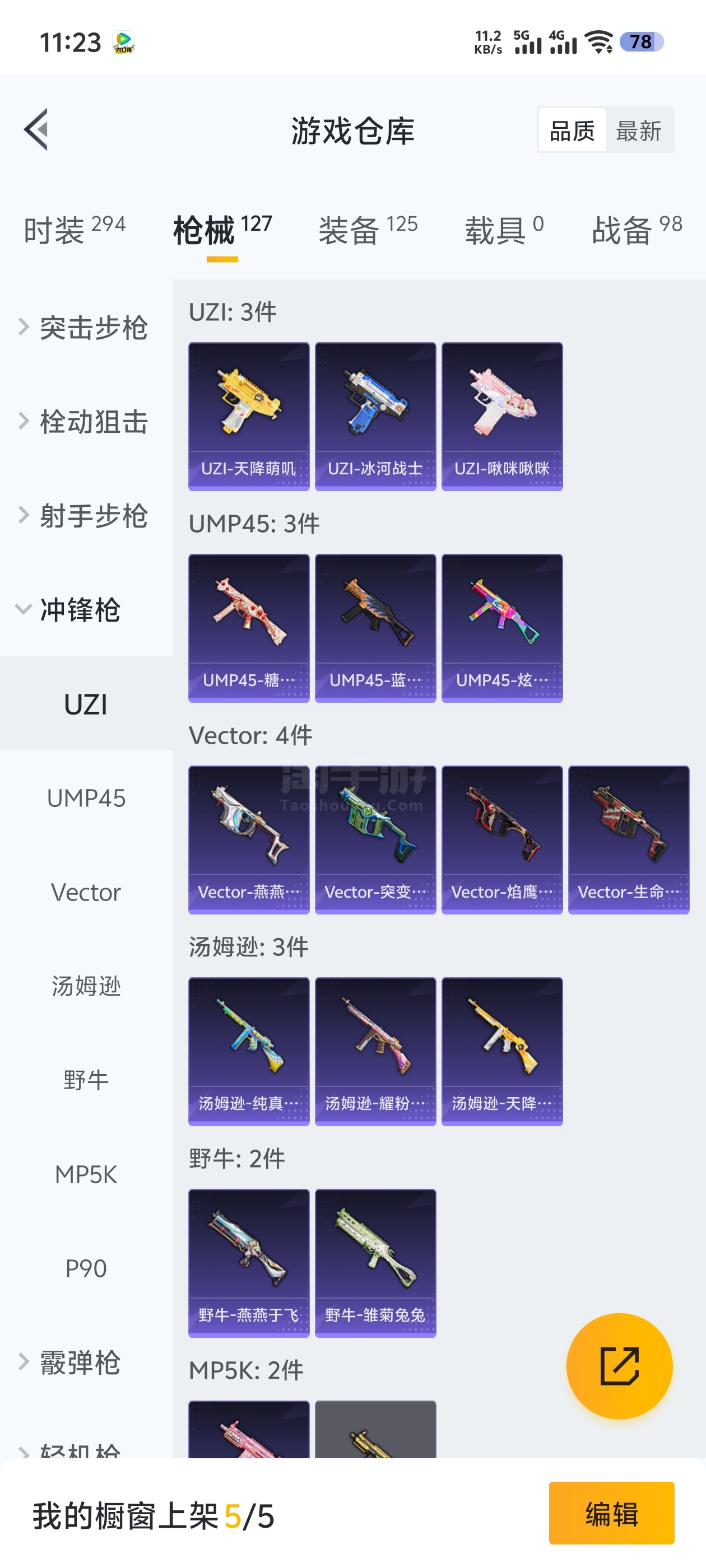Open the Vector-焰鹰 skin tile
The width and height of the screenshot is (706, 1568).
point(502,839)
